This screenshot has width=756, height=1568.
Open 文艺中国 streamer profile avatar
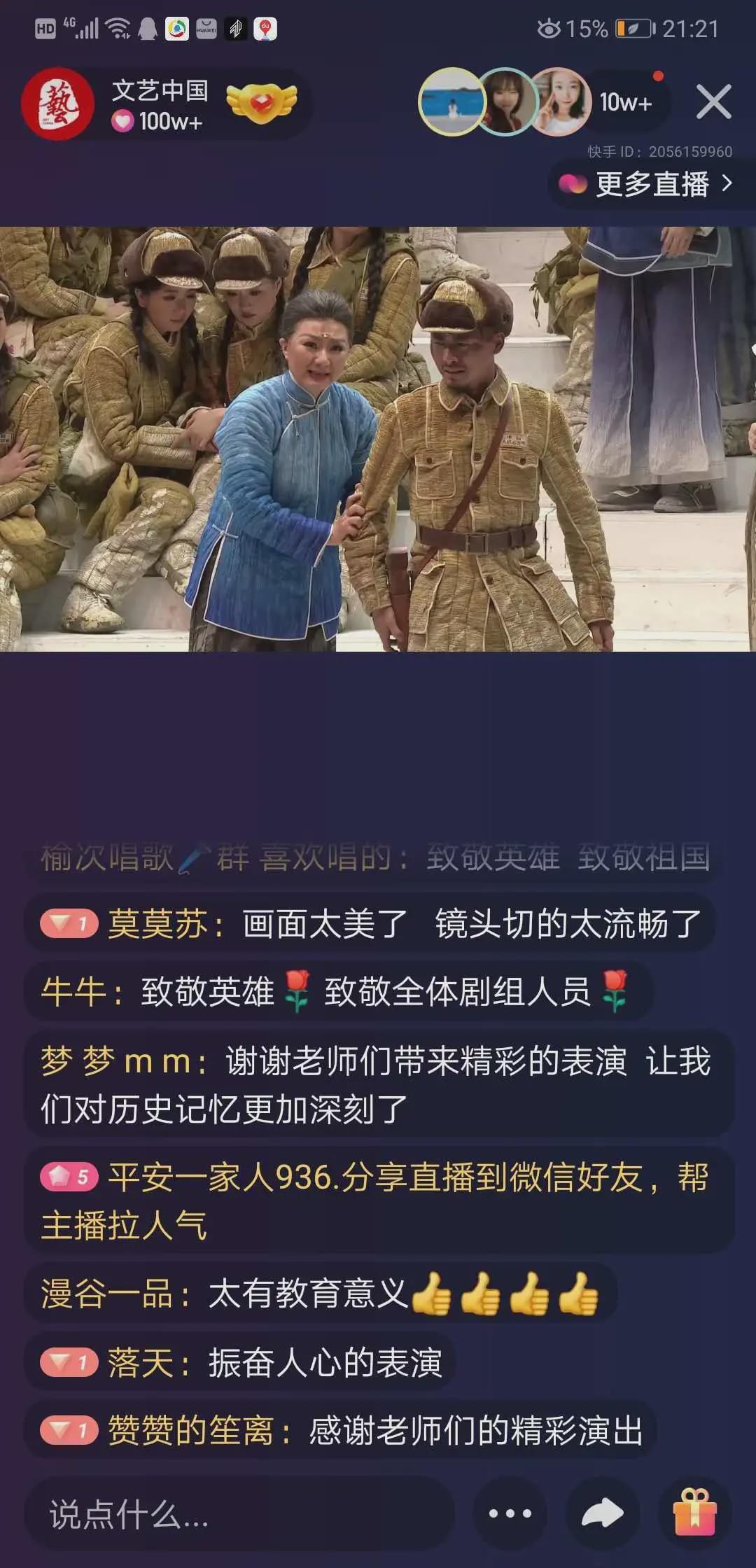coord(57,104)
